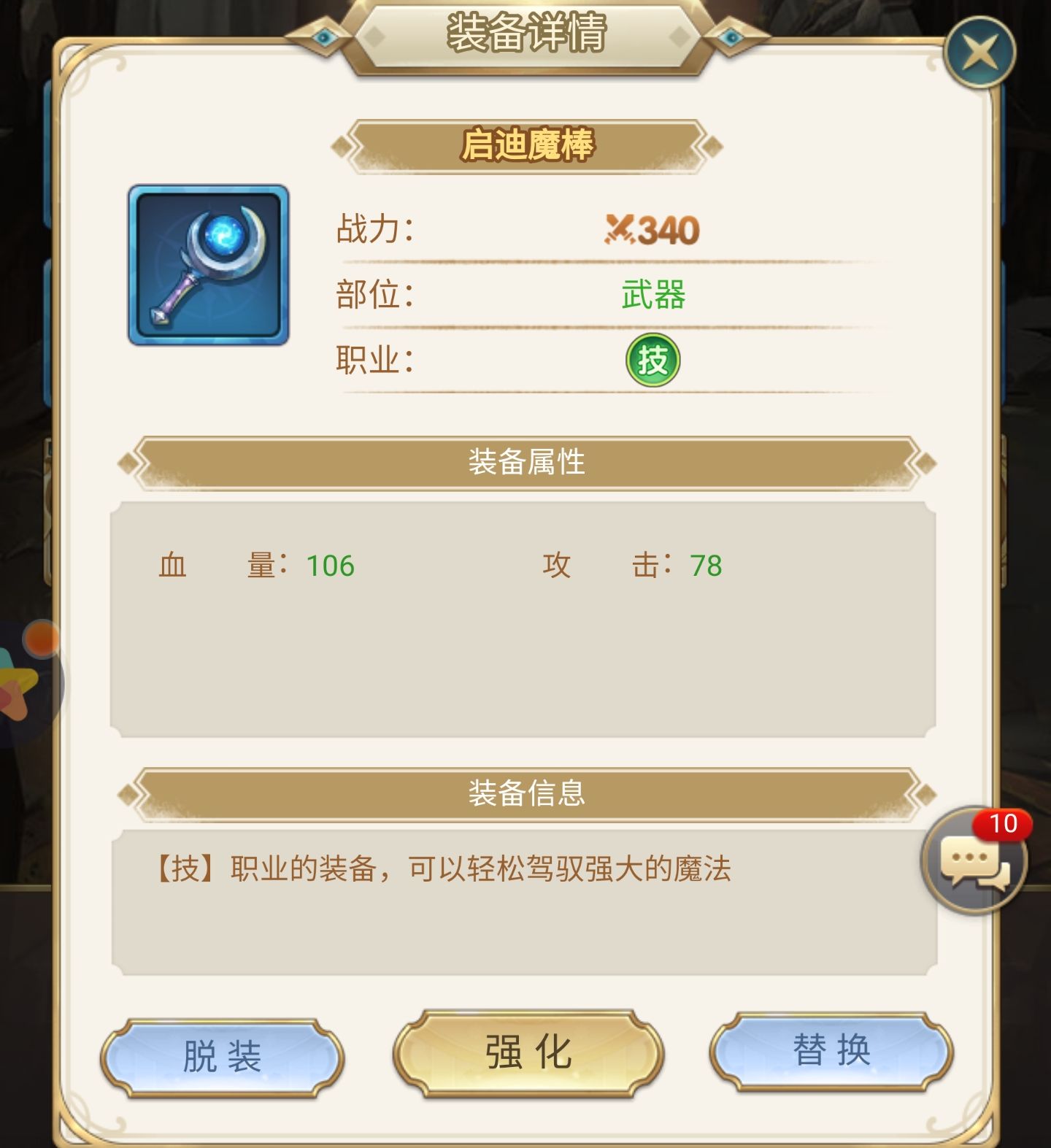This screenshot has width=1051, height=1148.
Task: Close the 装备详情 dialog
Action: [x=979, y=53]
